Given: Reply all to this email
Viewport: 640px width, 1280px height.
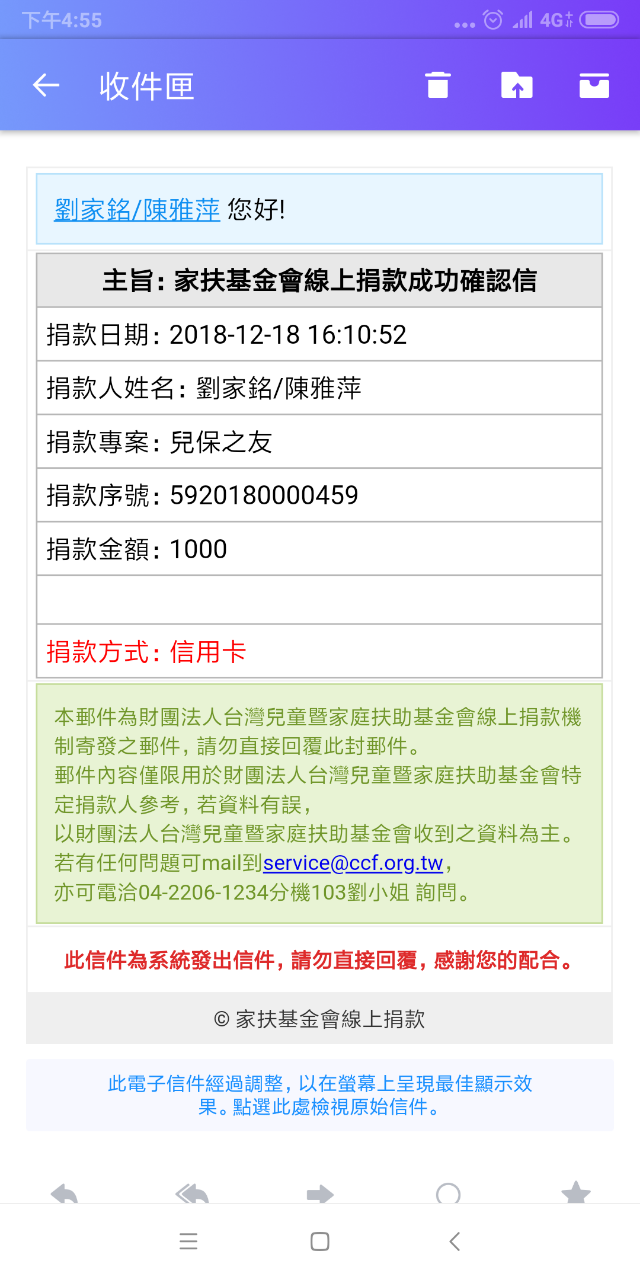Looking at the screenshot, I should click(x=192, y=1193).
